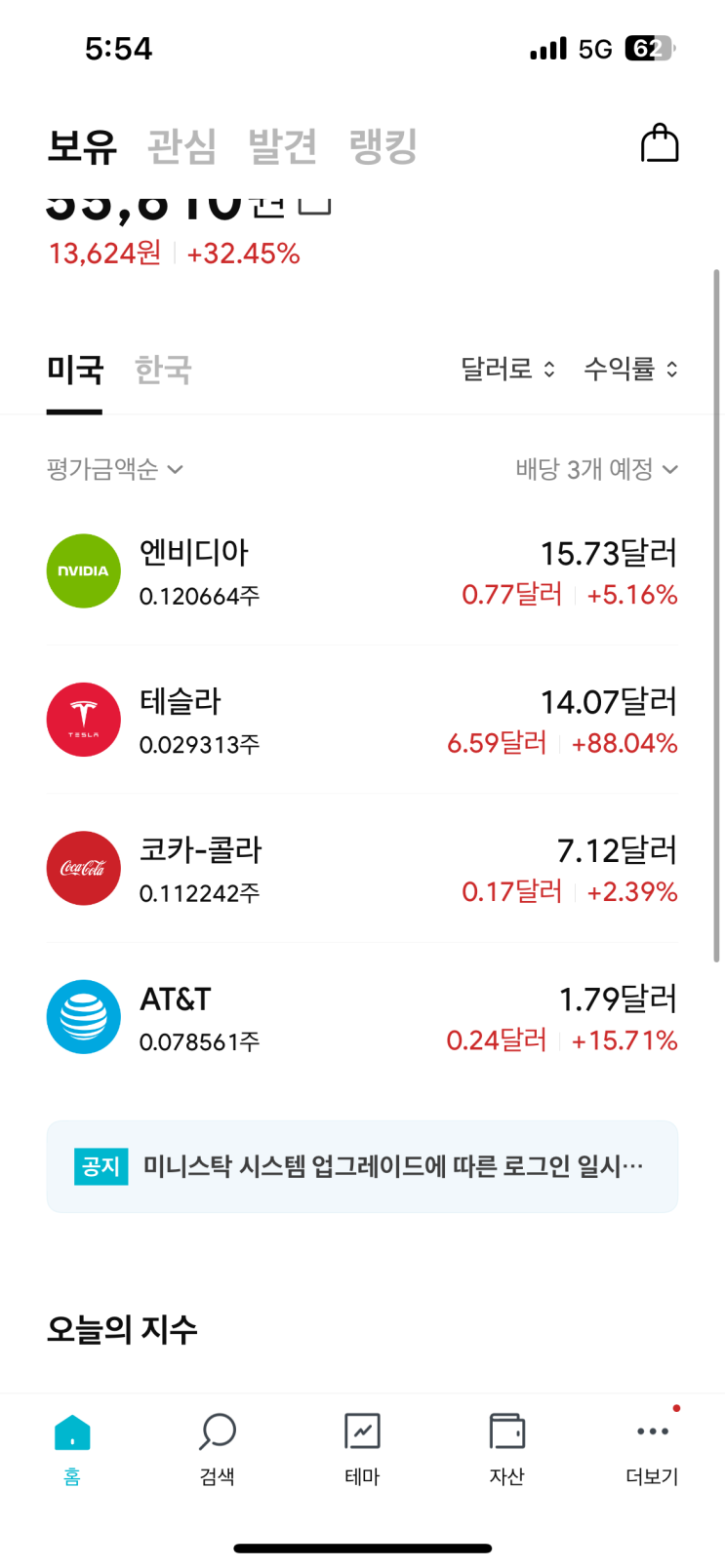Open the 랭킹 tab

pos(383,146)
